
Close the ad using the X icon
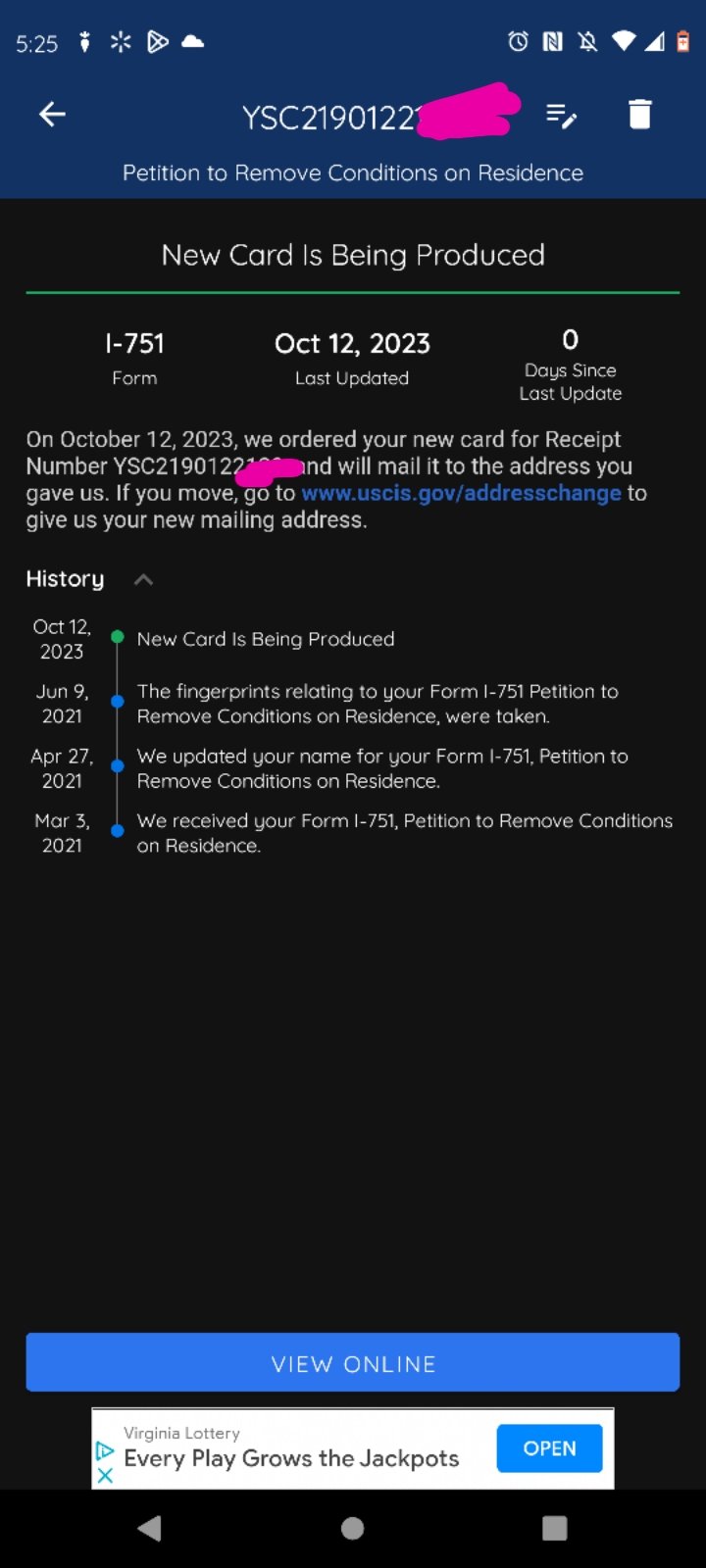(105, 1475)
